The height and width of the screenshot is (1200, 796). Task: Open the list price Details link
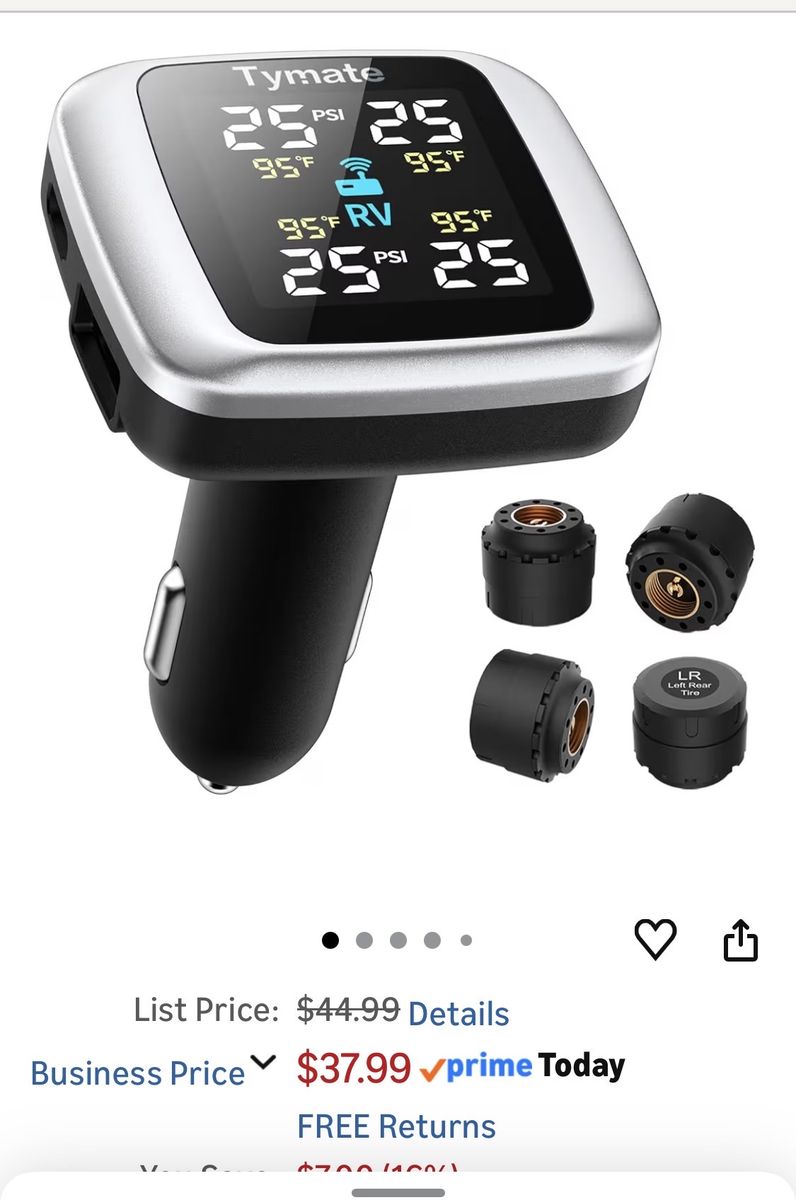coord(458,1013)
